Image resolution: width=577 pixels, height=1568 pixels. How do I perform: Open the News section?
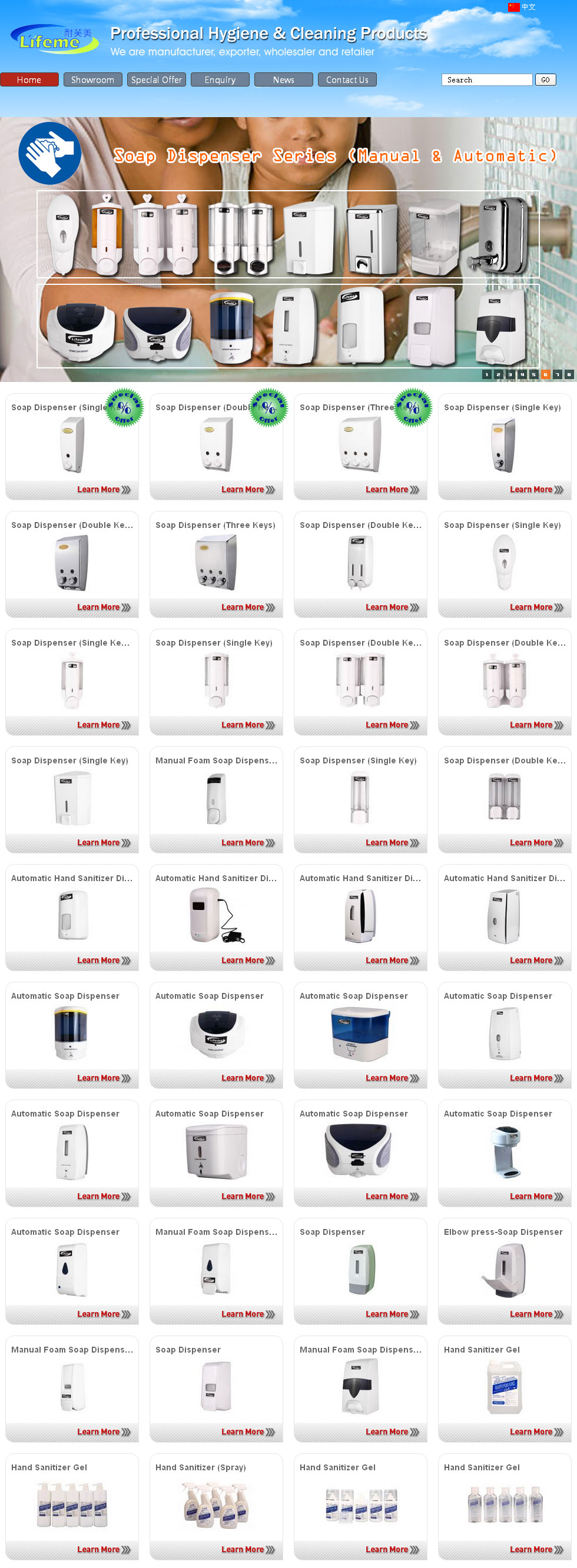point(283,79)
